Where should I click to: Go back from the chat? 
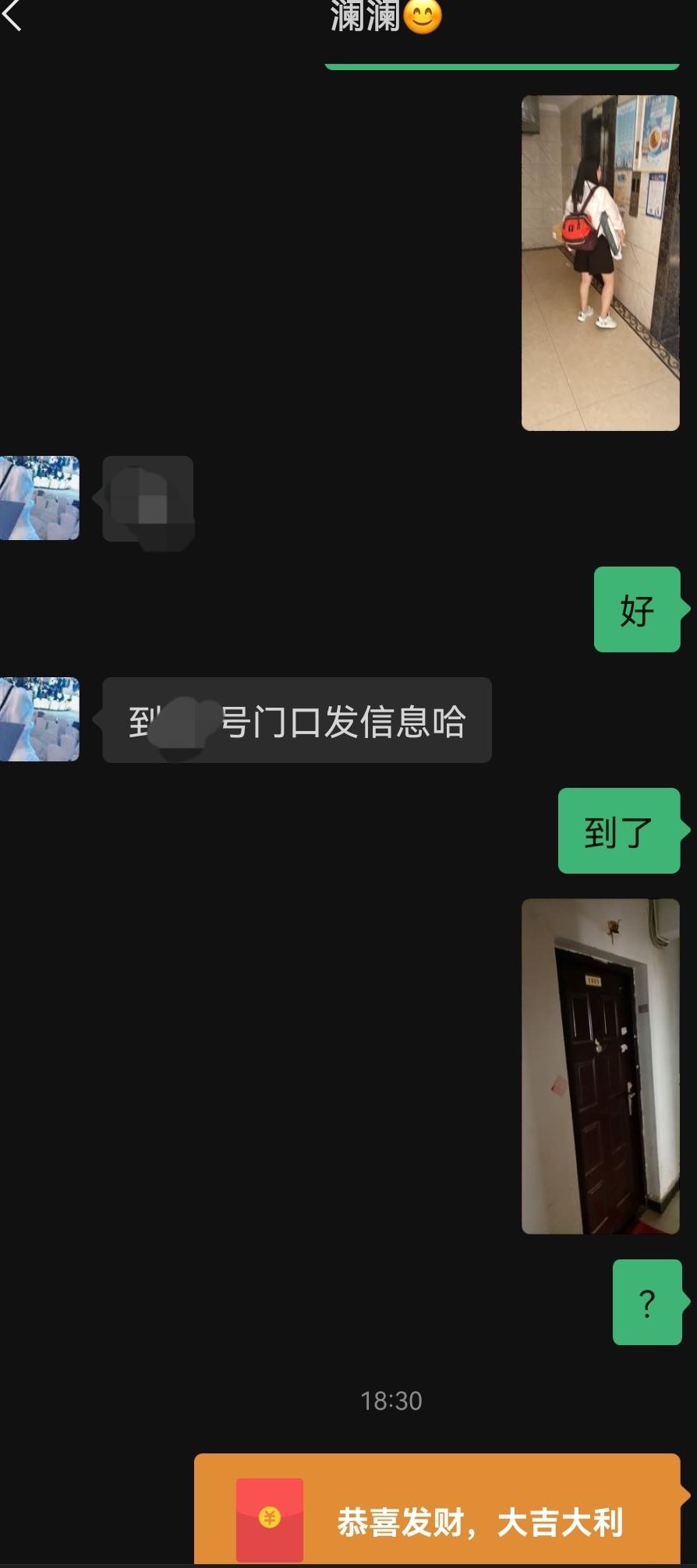[12, 14]
